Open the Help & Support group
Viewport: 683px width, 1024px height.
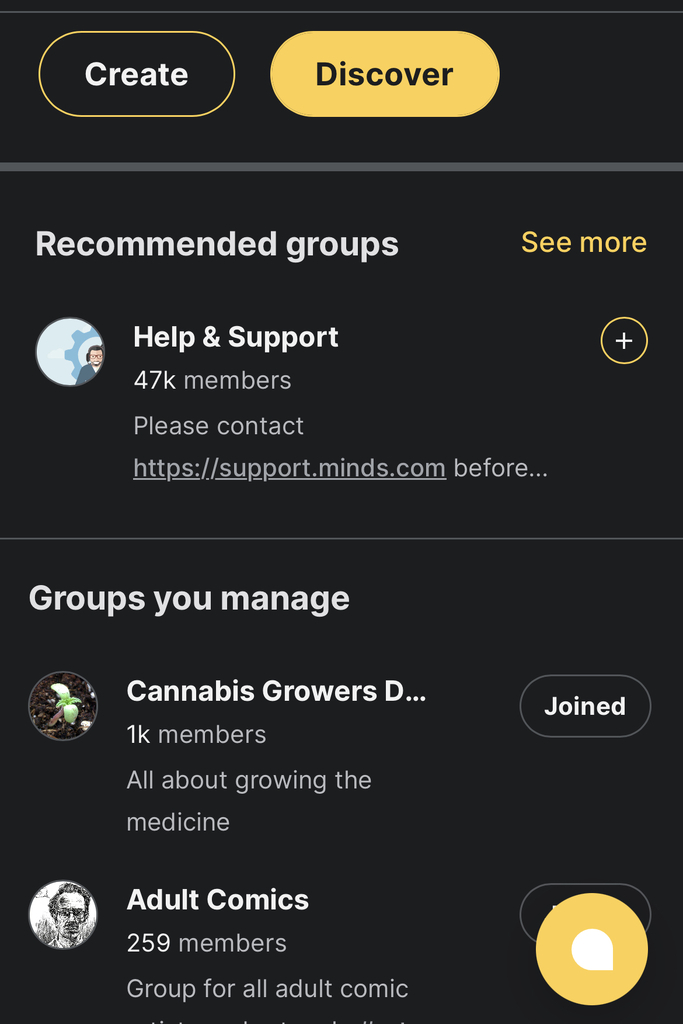pyautogui.click(x=236, y=338)
